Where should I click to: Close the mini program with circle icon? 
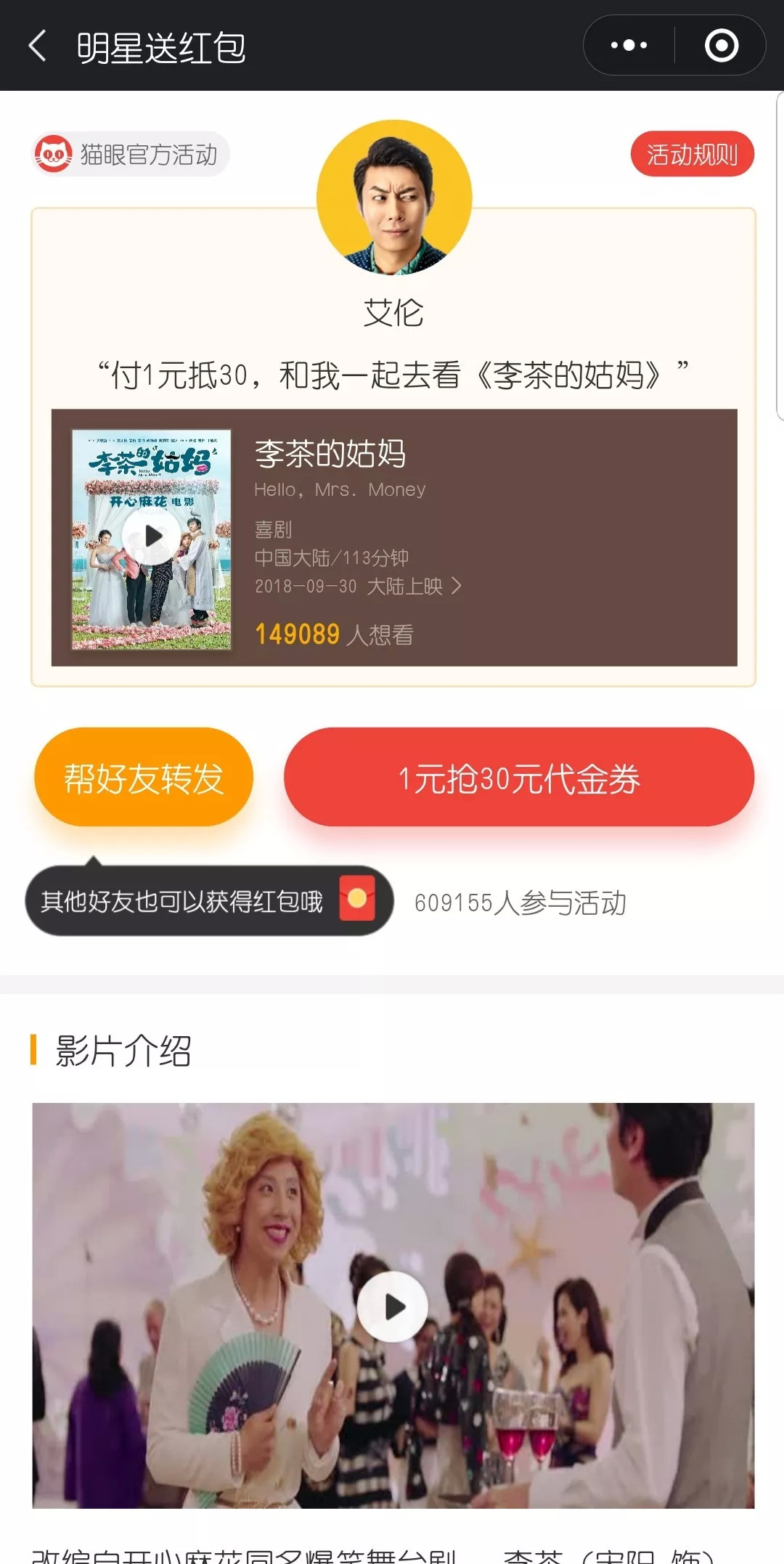pyautogui.click(x=722, y=46)
